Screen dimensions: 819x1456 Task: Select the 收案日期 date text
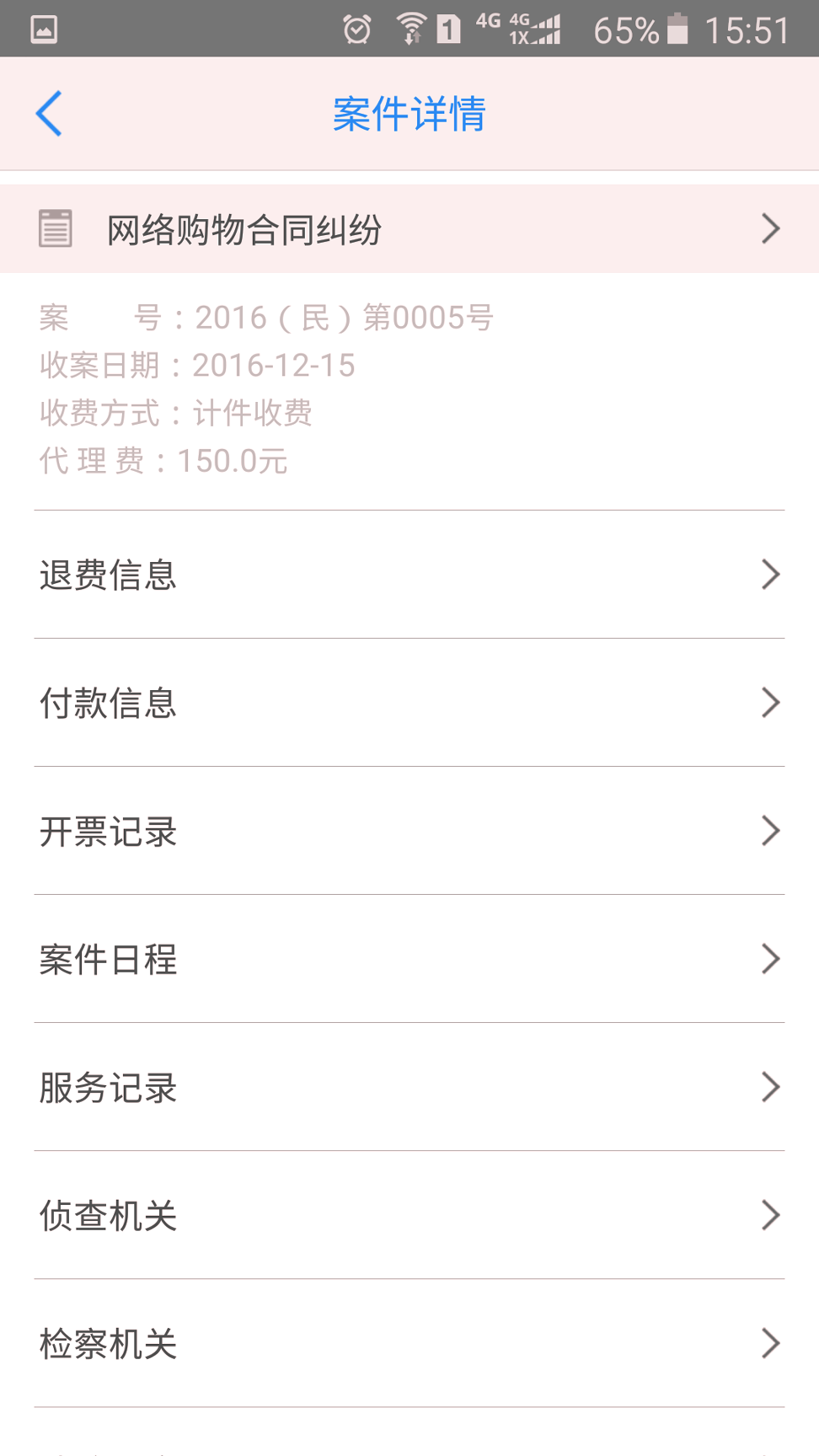(x=197, y=365)
